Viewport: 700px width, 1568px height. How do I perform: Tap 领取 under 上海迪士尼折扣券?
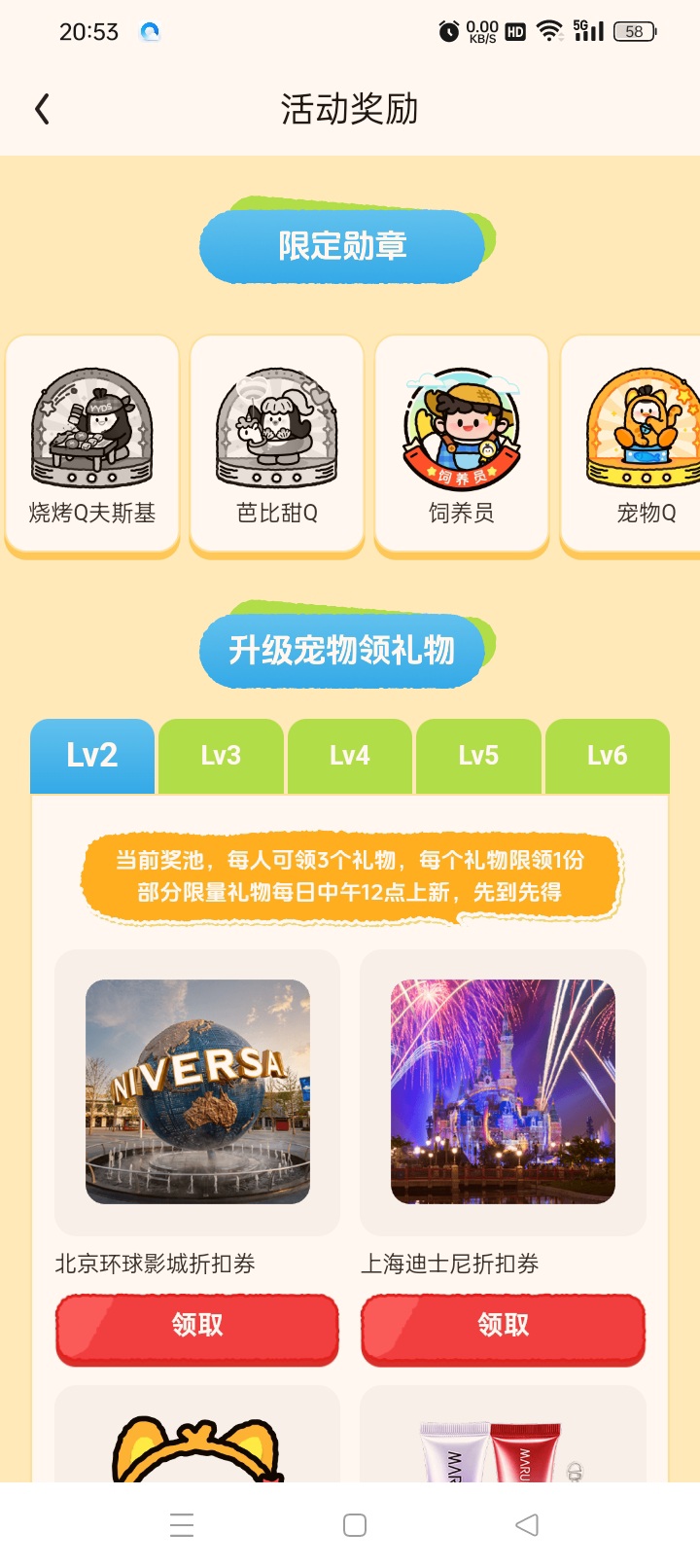(503, 1328)
